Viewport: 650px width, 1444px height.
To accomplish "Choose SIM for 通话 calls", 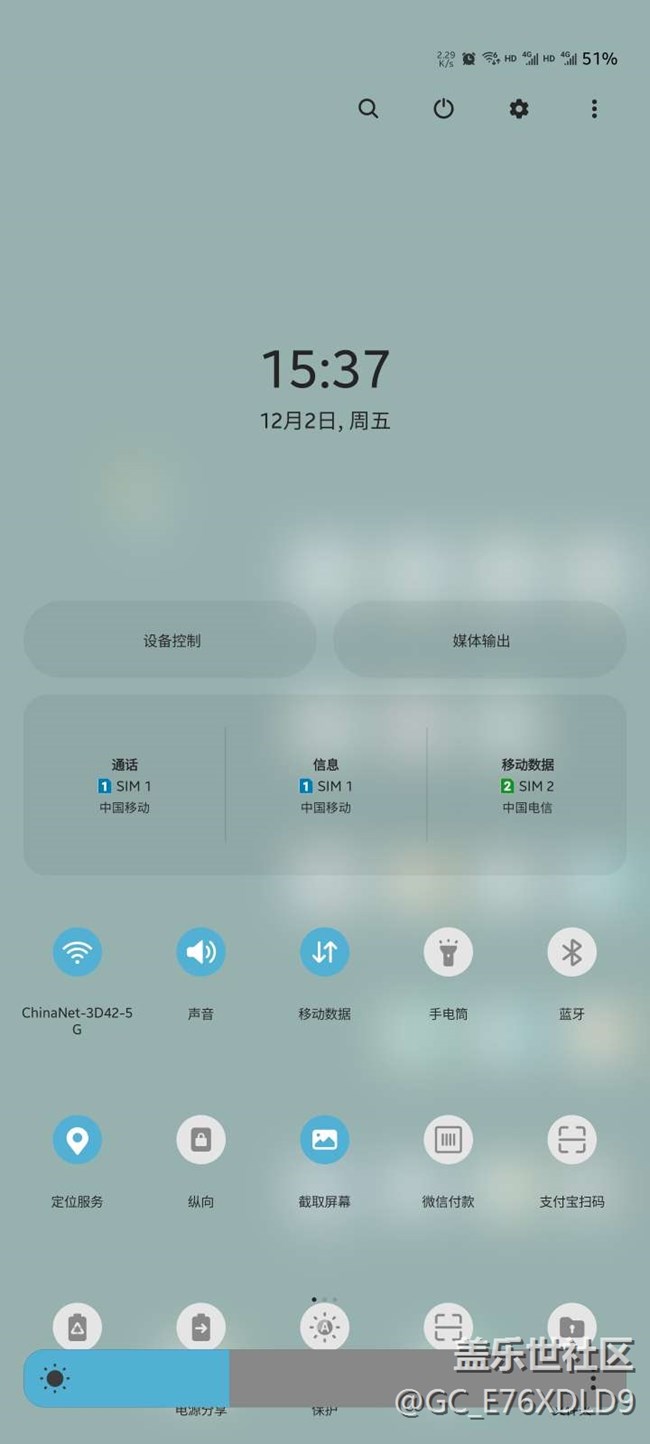I will pyautogui.click(x=125, y=785).
